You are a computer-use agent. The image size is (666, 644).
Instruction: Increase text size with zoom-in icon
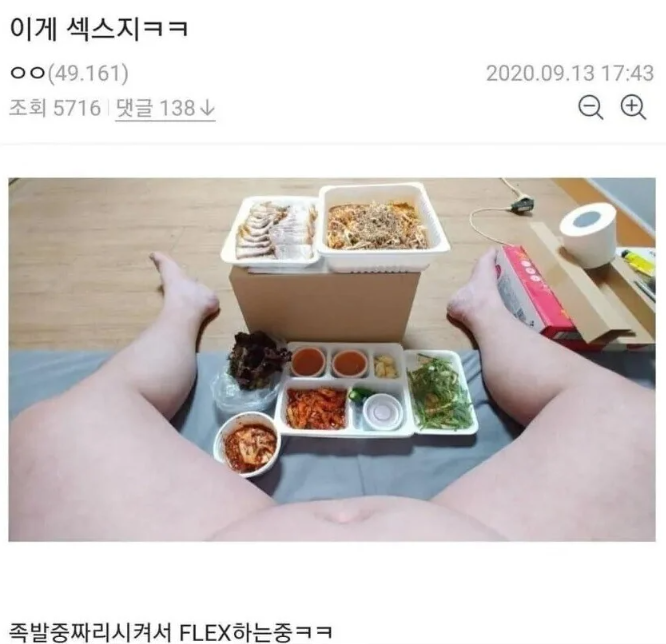[x=633, y=108]
